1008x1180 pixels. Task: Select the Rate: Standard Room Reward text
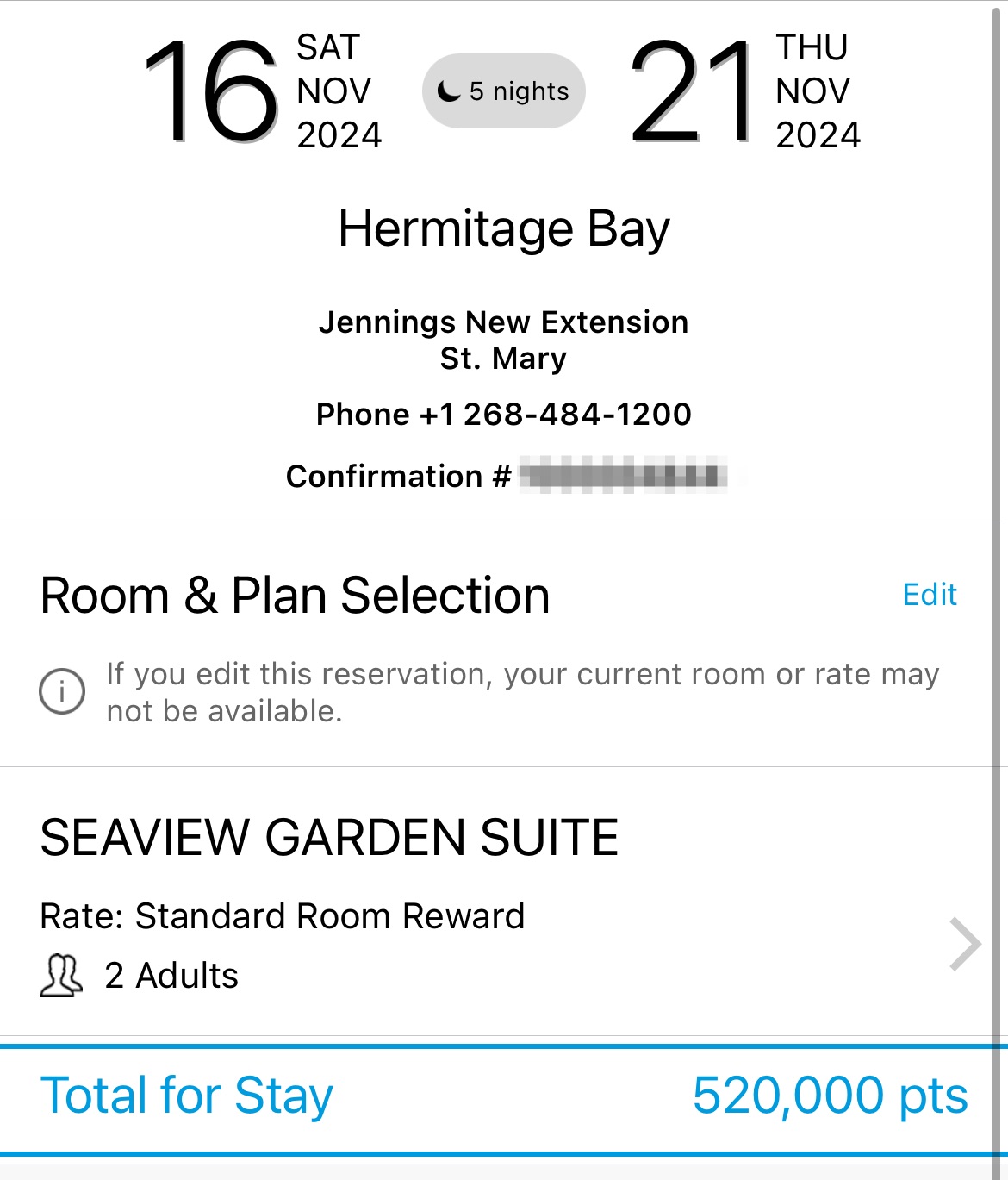(x=283, y=915)
